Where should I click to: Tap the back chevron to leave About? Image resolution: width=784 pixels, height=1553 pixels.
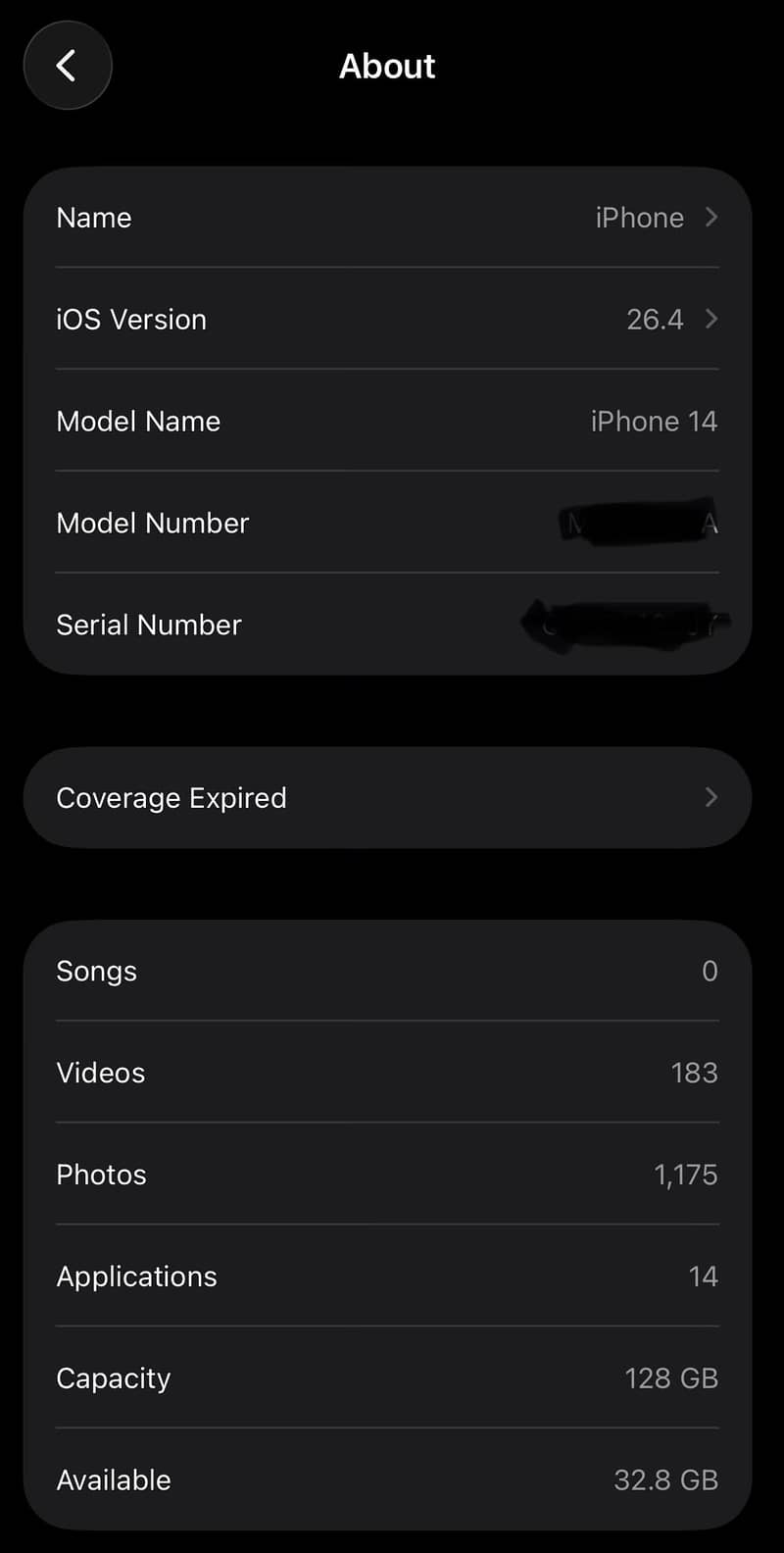pos(68,65)
